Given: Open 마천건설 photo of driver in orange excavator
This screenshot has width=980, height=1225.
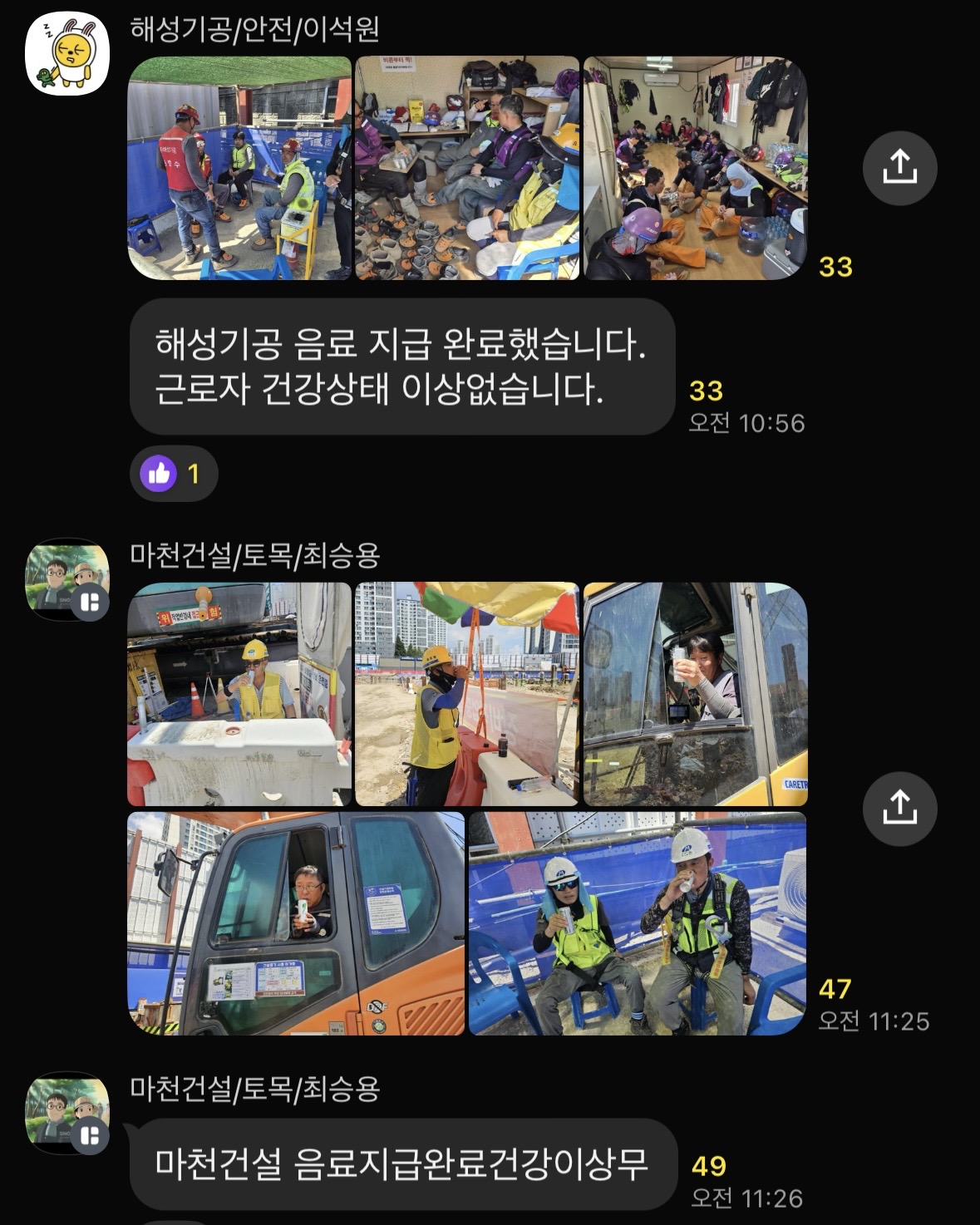Looking at the screenshot, I should [x=296, y=922].
